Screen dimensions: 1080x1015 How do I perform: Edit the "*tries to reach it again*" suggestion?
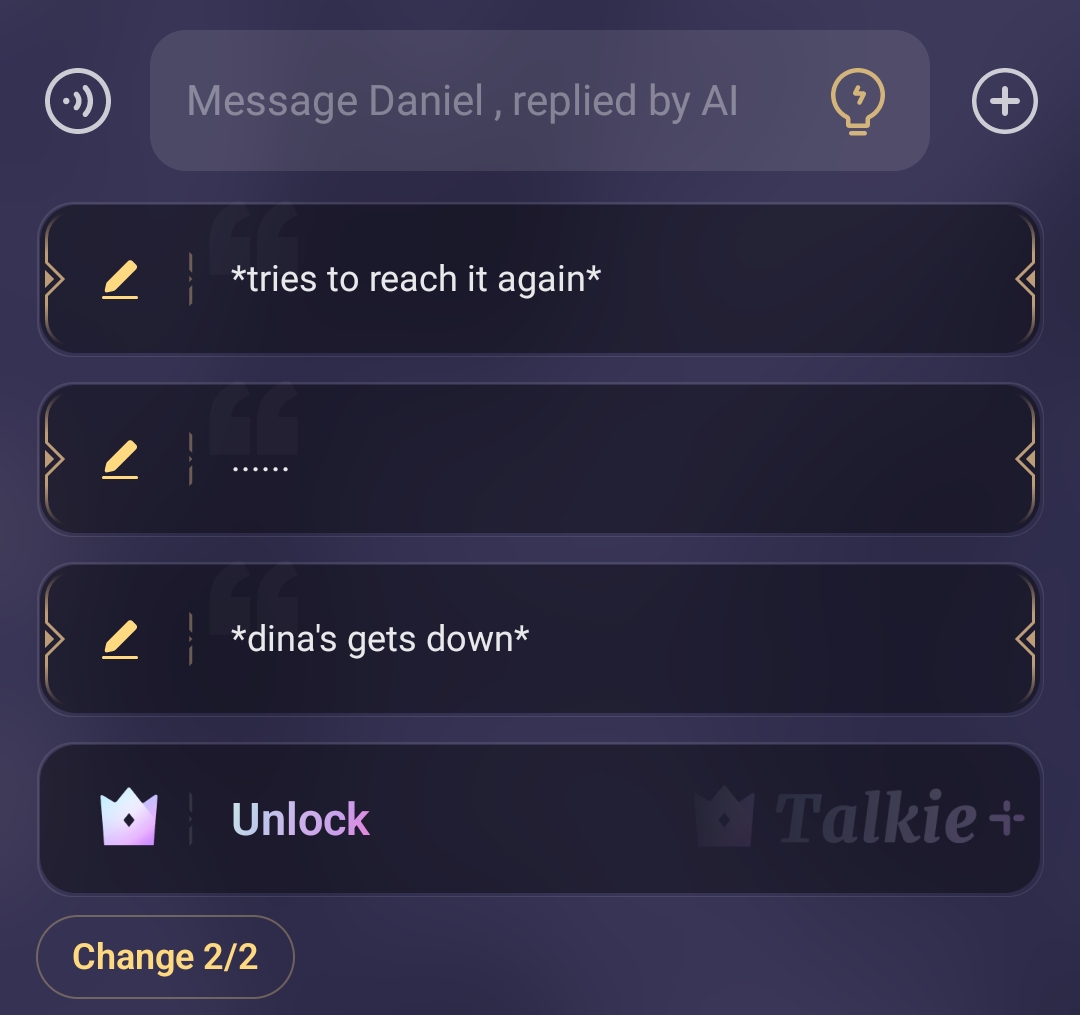(120, 279)
